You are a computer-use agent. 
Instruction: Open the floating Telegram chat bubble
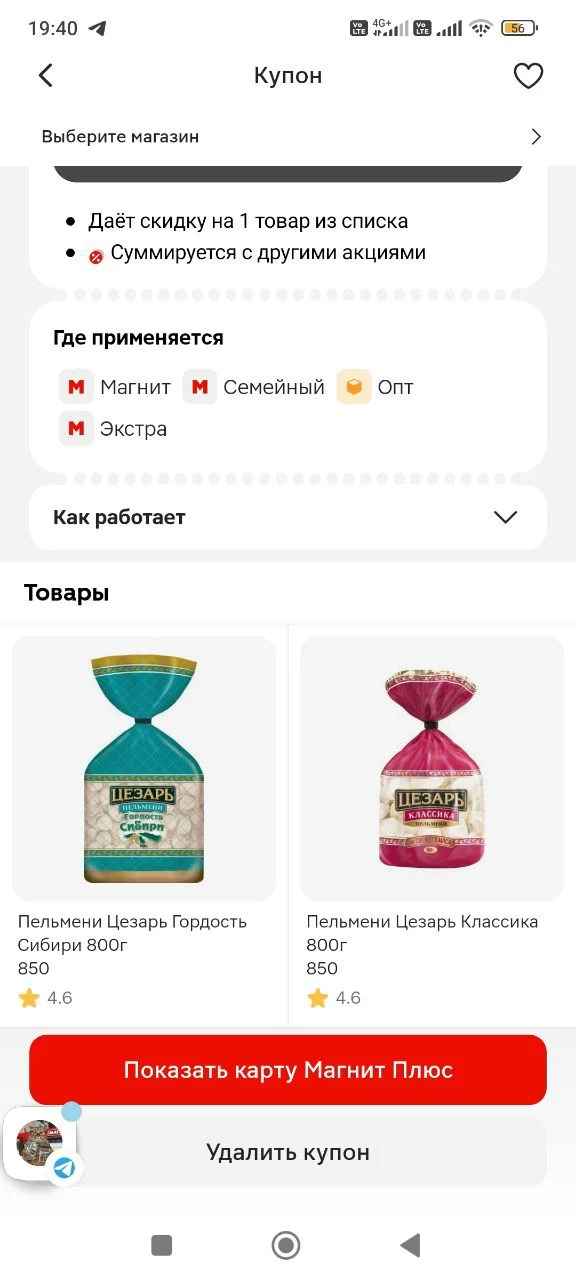(40, 1143)
